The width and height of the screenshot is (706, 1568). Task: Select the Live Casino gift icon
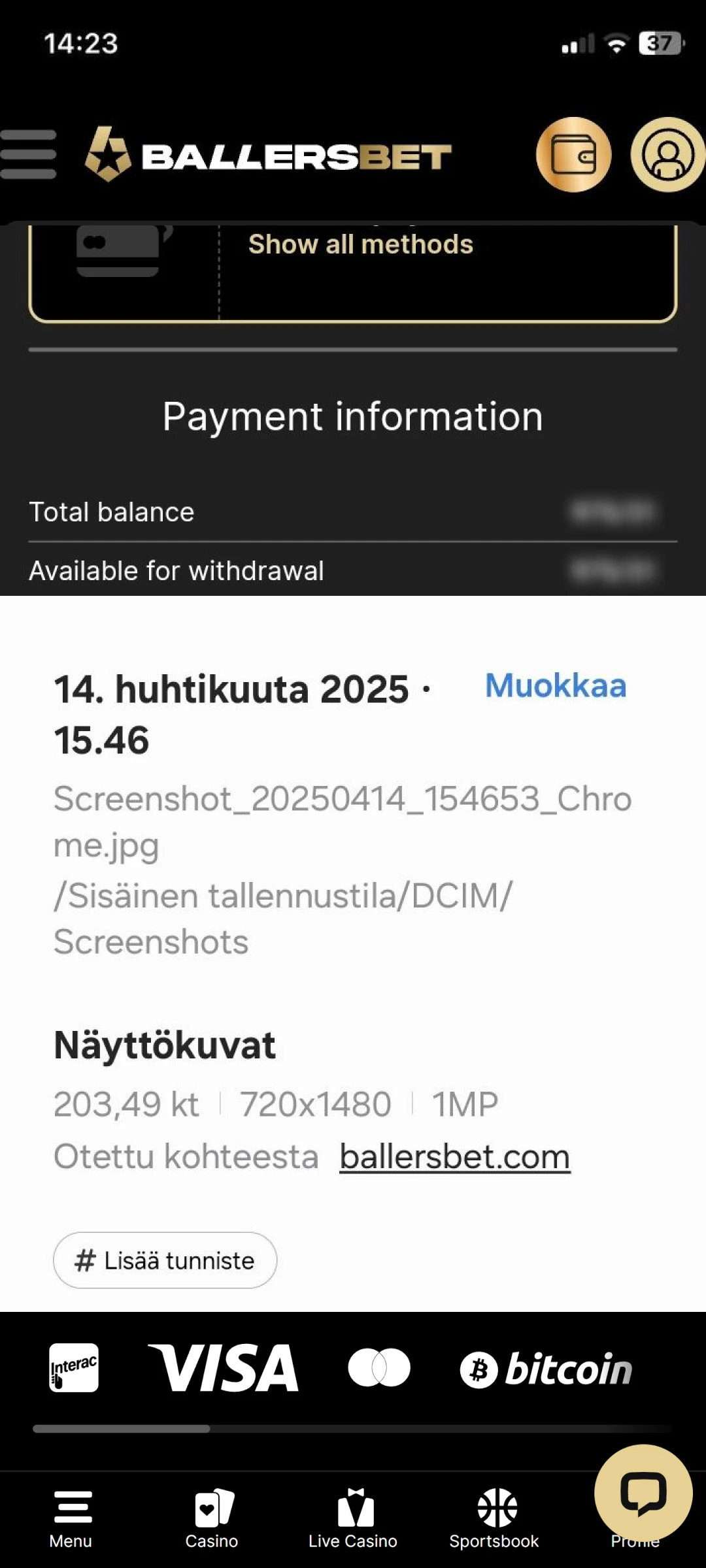coord(354,1506)
